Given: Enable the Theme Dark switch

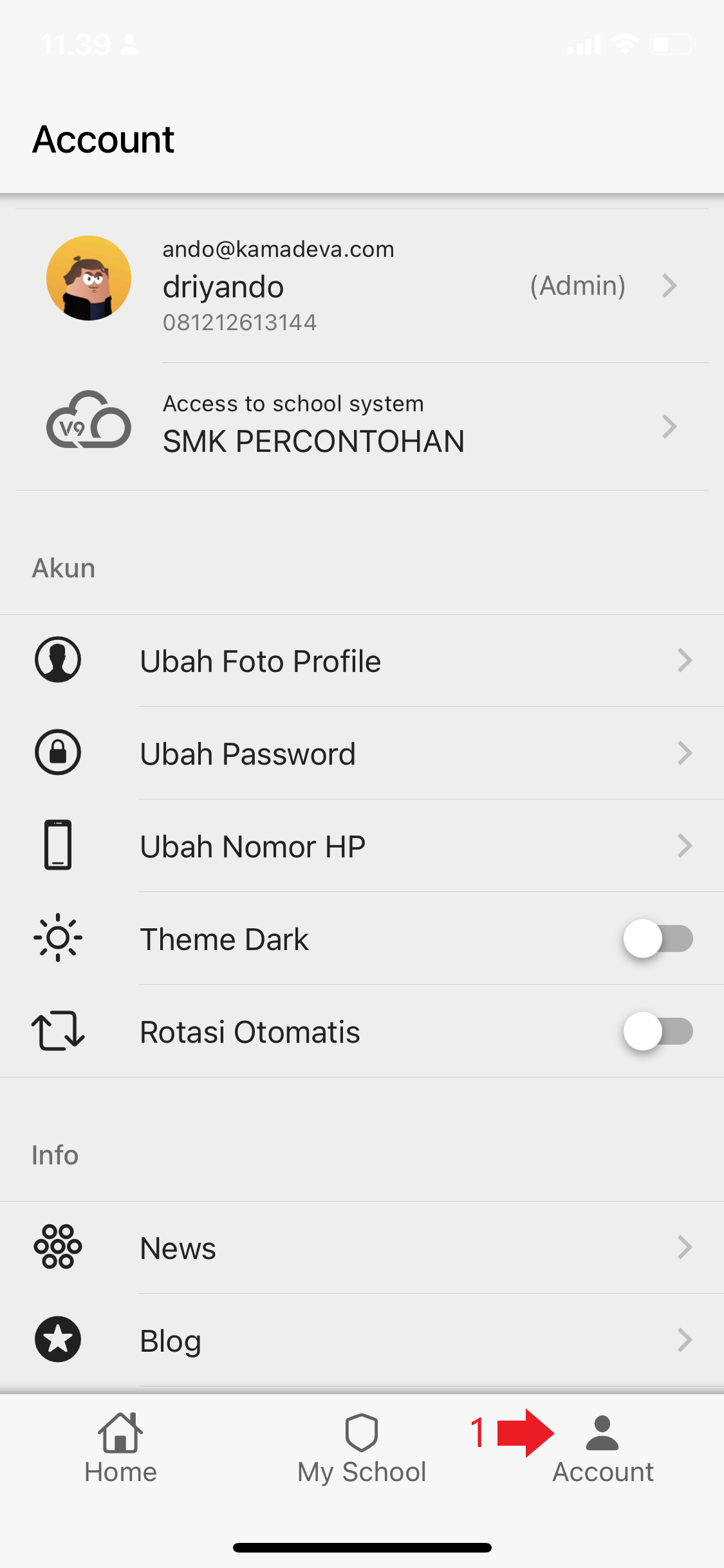Looking at the screenshot, I should click(657, 938).
